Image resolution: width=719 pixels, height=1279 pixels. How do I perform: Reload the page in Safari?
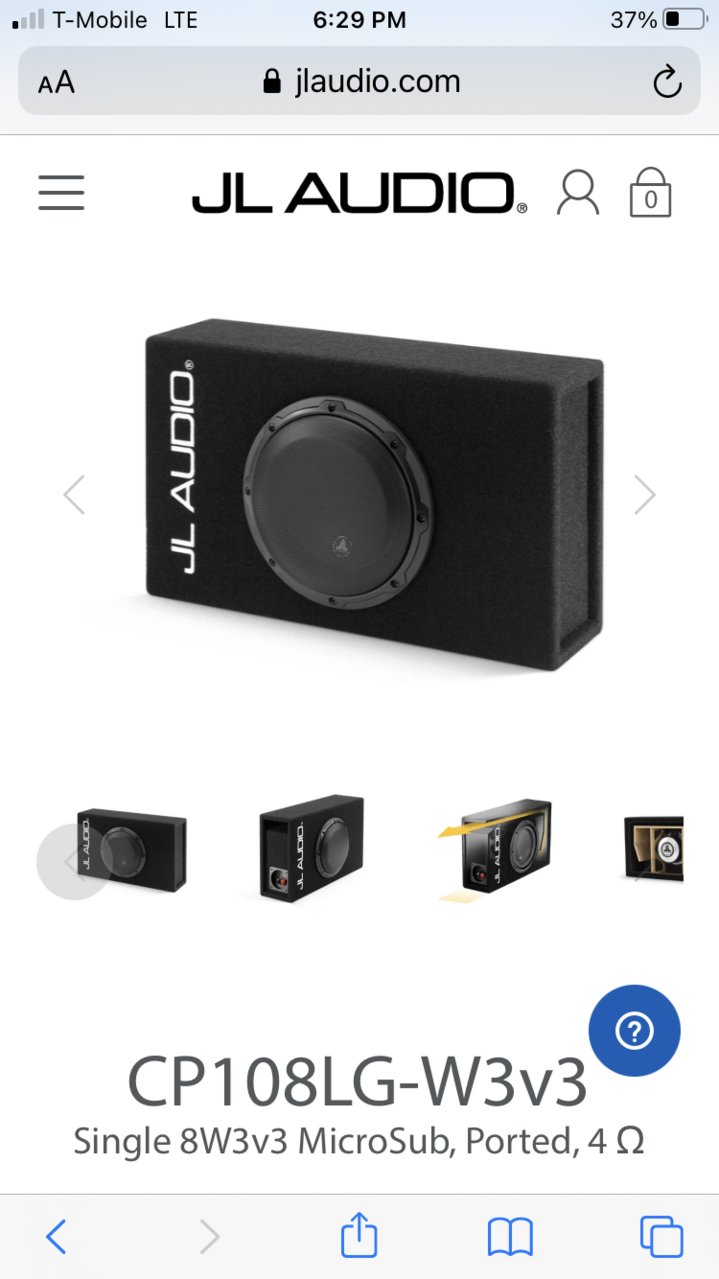tap(667, 82)
